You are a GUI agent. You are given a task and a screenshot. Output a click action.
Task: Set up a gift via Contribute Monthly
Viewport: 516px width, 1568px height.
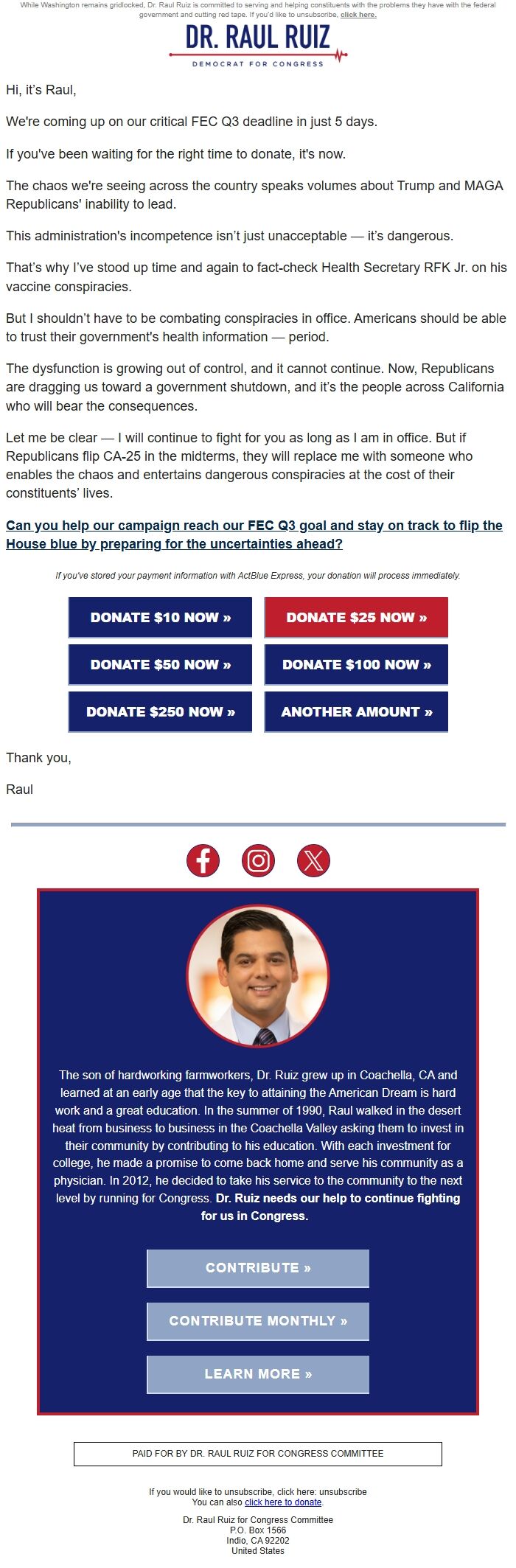point(258,1321)
